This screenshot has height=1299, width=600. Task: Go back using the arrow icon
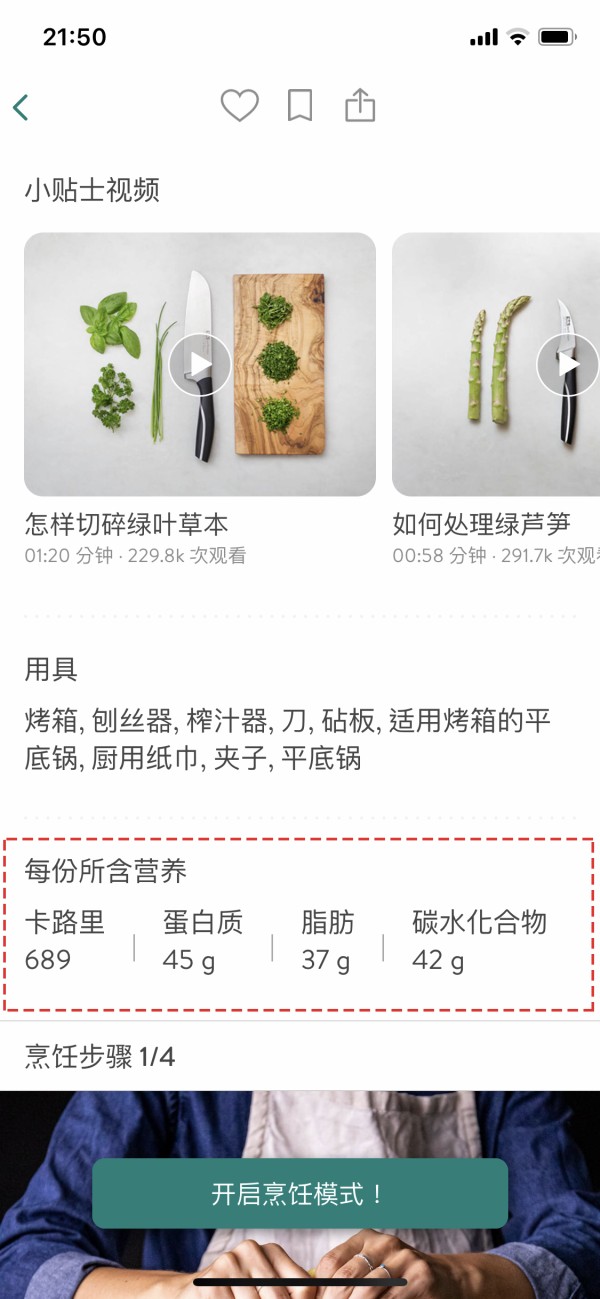tap(21, 107)
